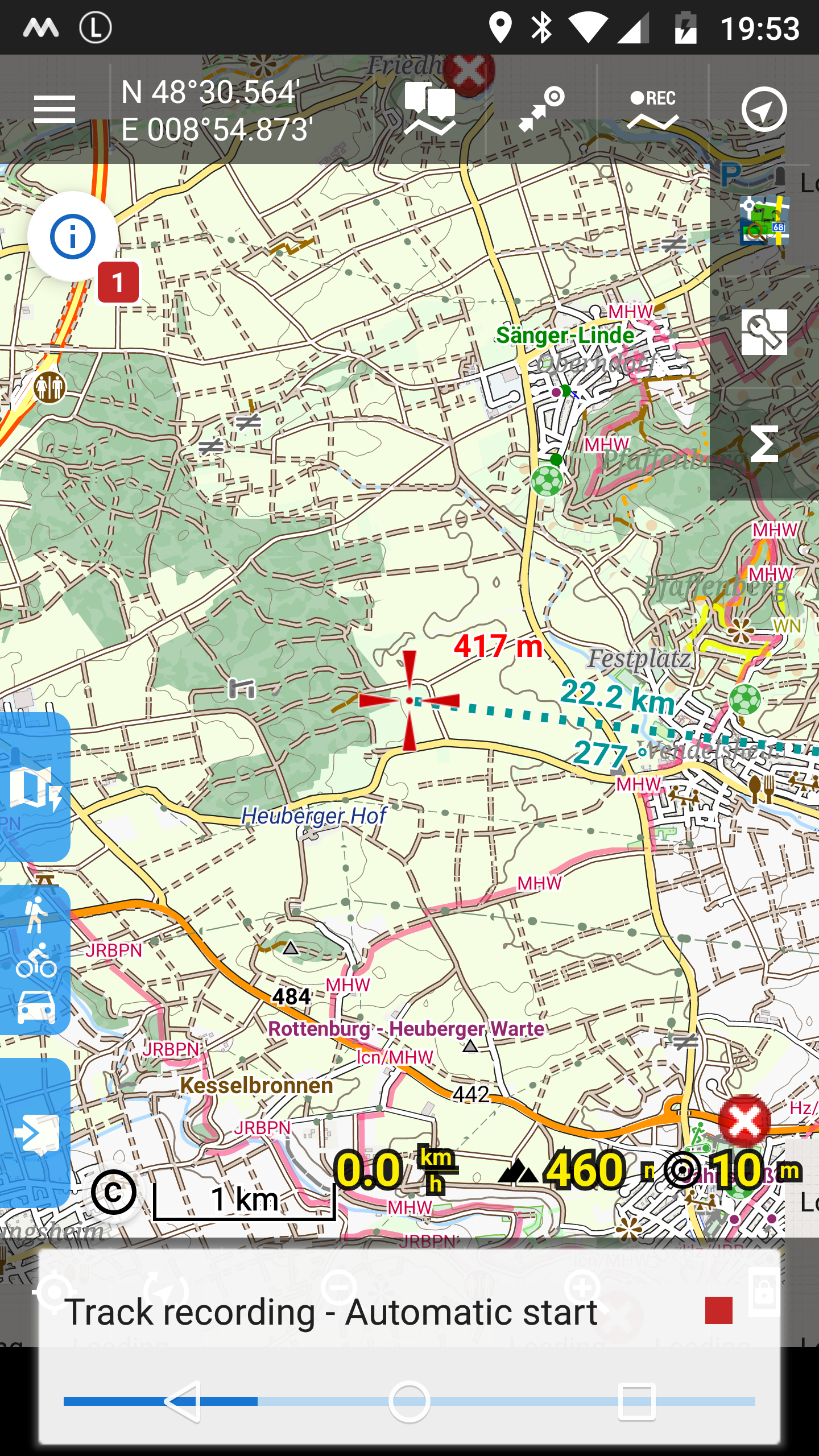This screenshot has height=1456, width=819.
Task: Go back using system back button
Action: click(182, 1401)
